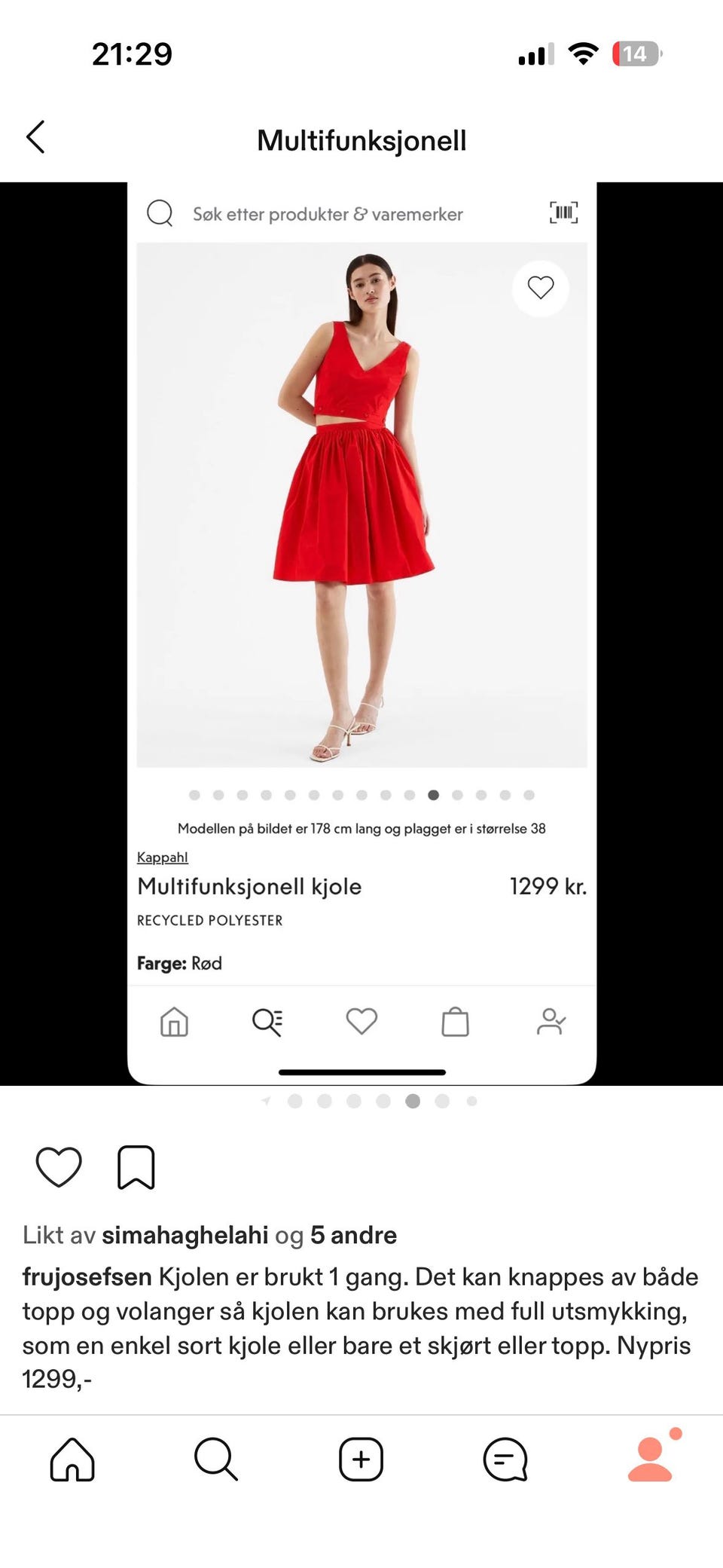Open Instagram direct messages icon
Image resolution: width=723 pixels, height=1568 pixels.
tap(506, 1459)
